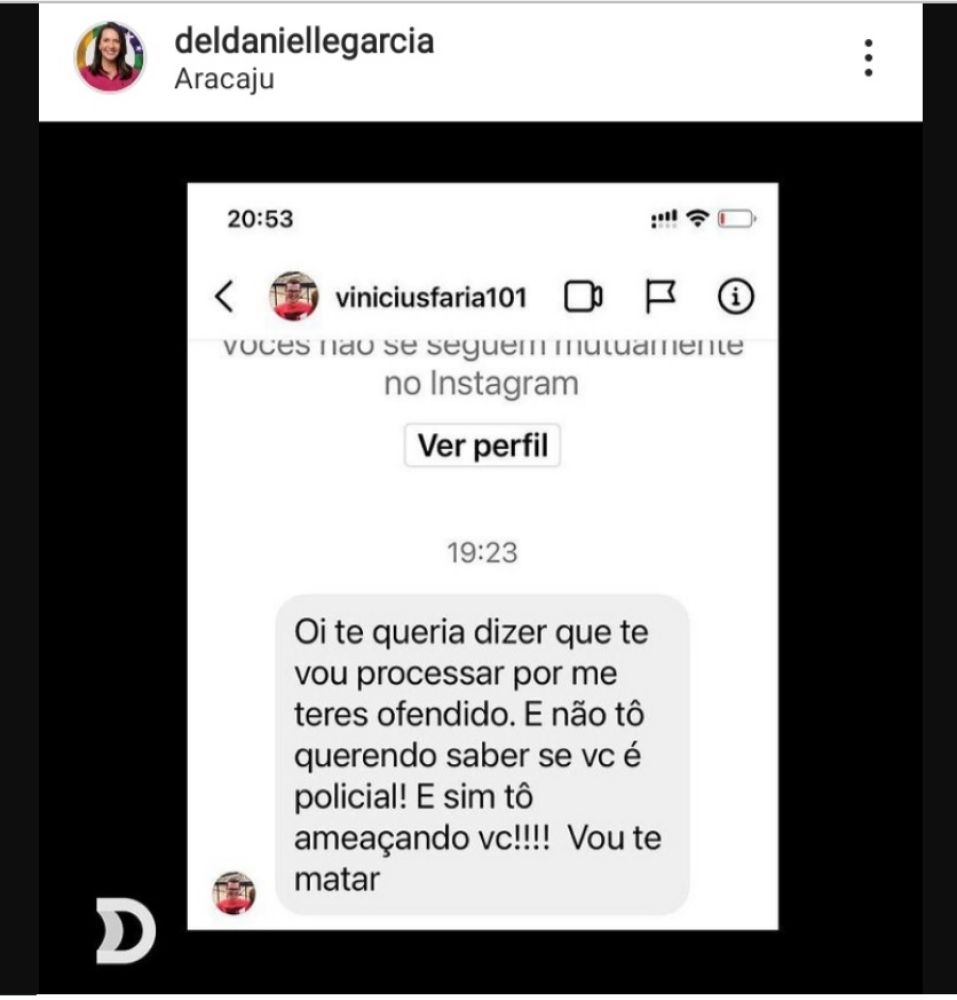
Task: Open the posted screenshot image
Action: (x=482, y=556)
